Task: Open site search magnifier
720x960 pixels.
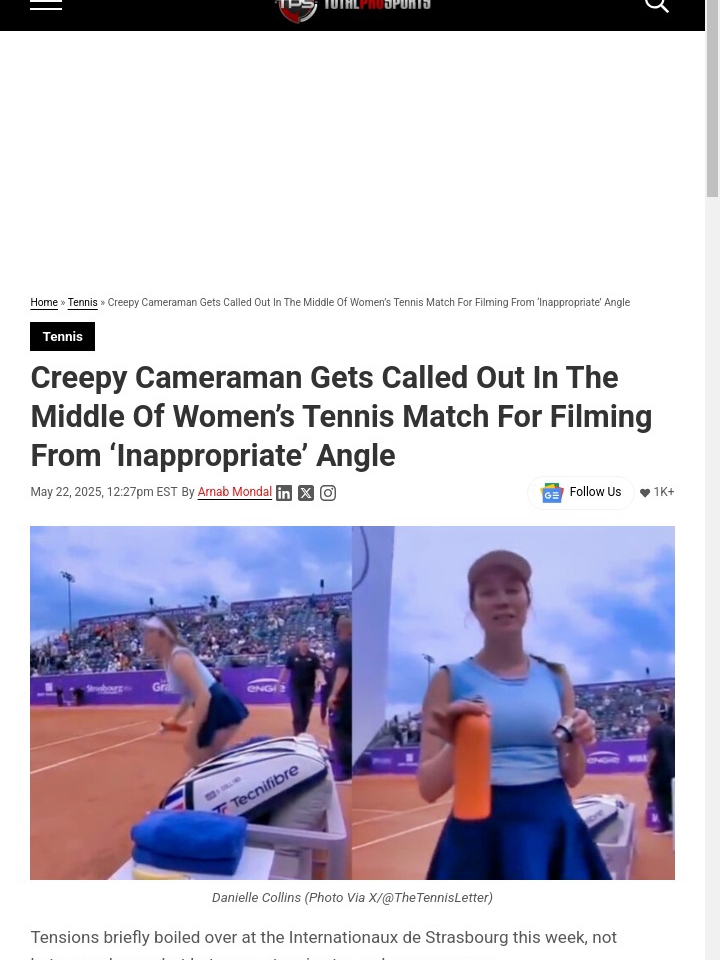Action: [657, 6]
